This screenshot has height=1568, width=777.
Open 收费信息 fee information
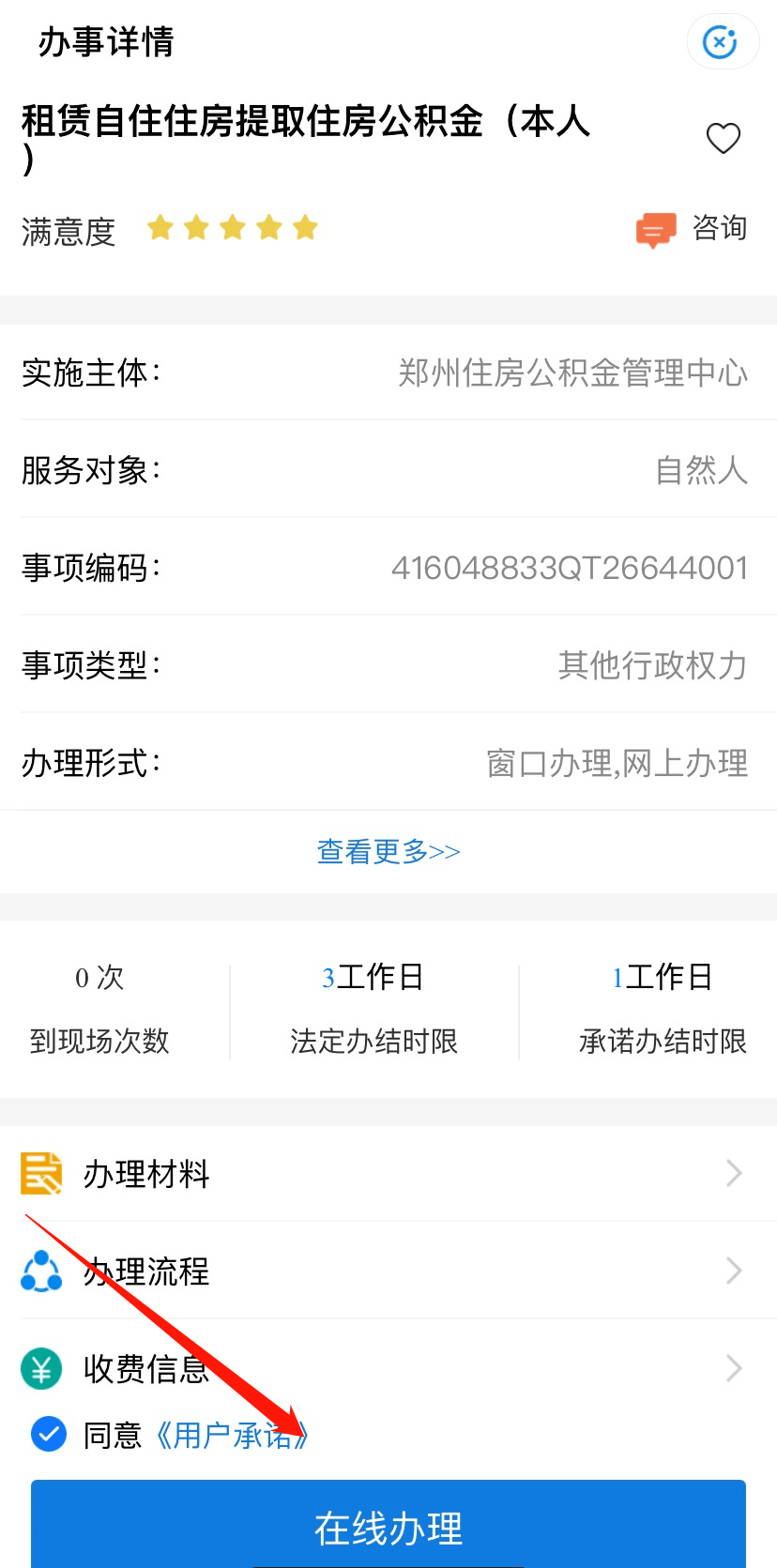388,1369
